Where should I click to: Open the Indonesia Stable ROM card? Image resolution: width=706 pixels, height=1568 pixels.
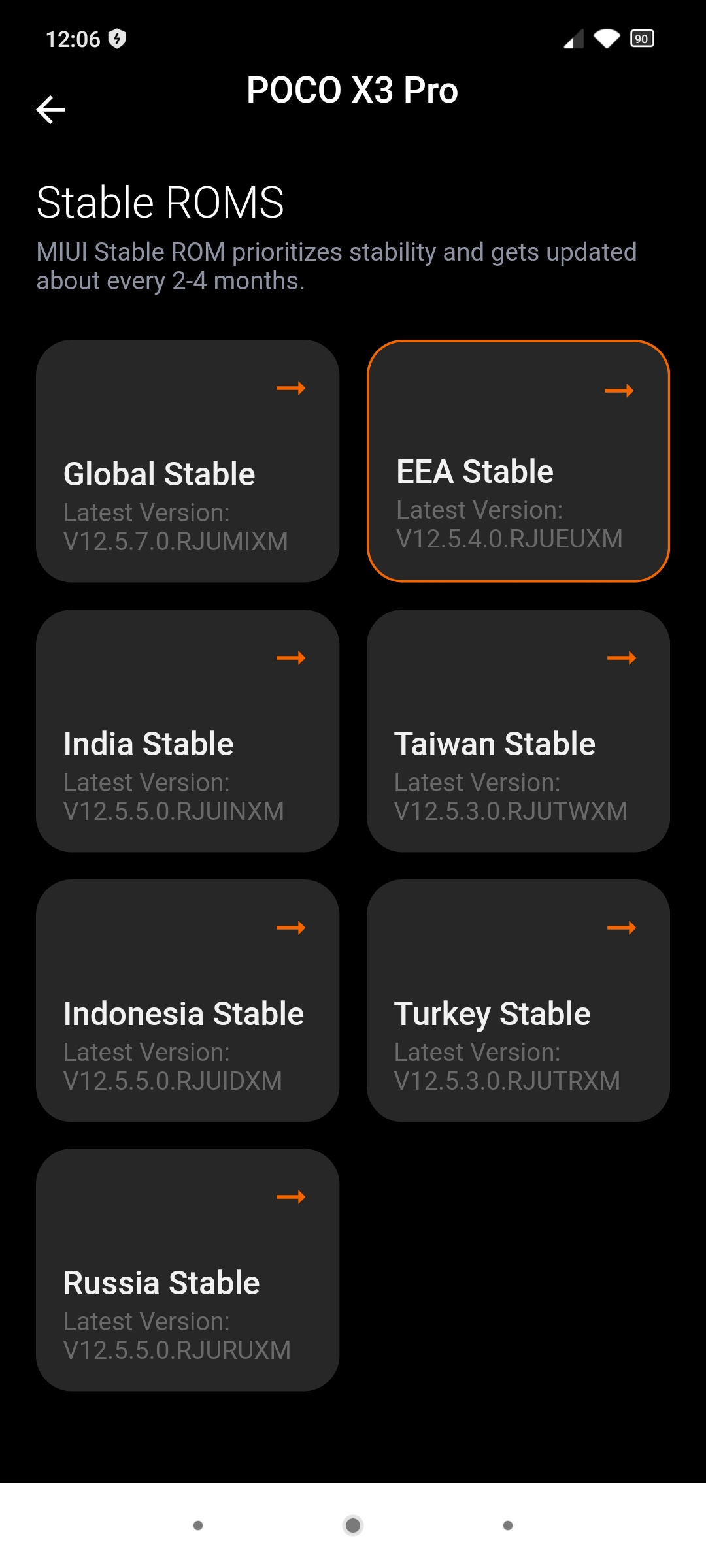point(188,1001)
